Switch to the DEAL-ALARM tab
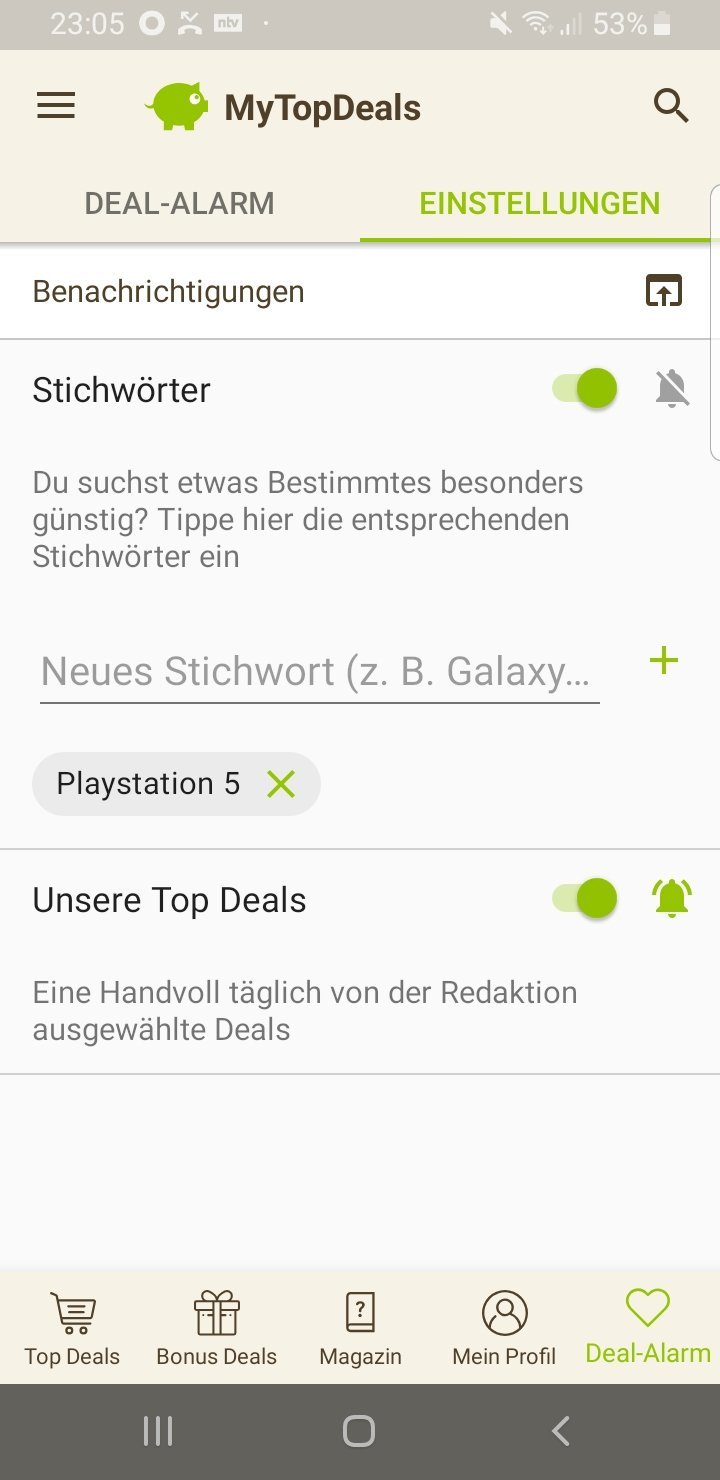The image size is (720, 1480). pos(179,203)
